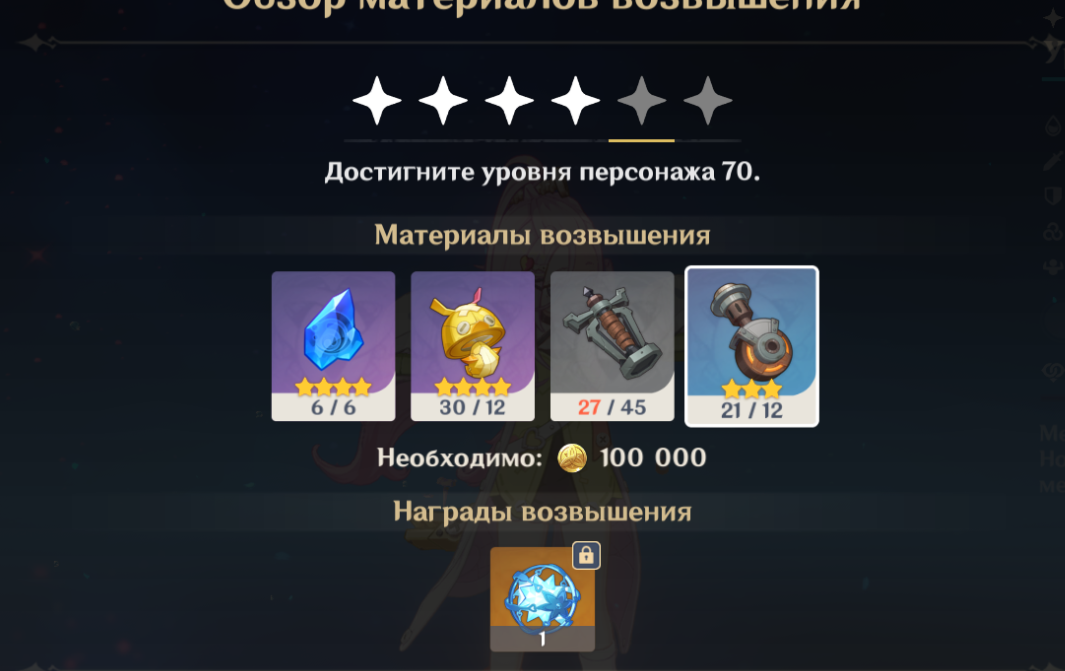Select the round device material 21/12

(751, 346)
